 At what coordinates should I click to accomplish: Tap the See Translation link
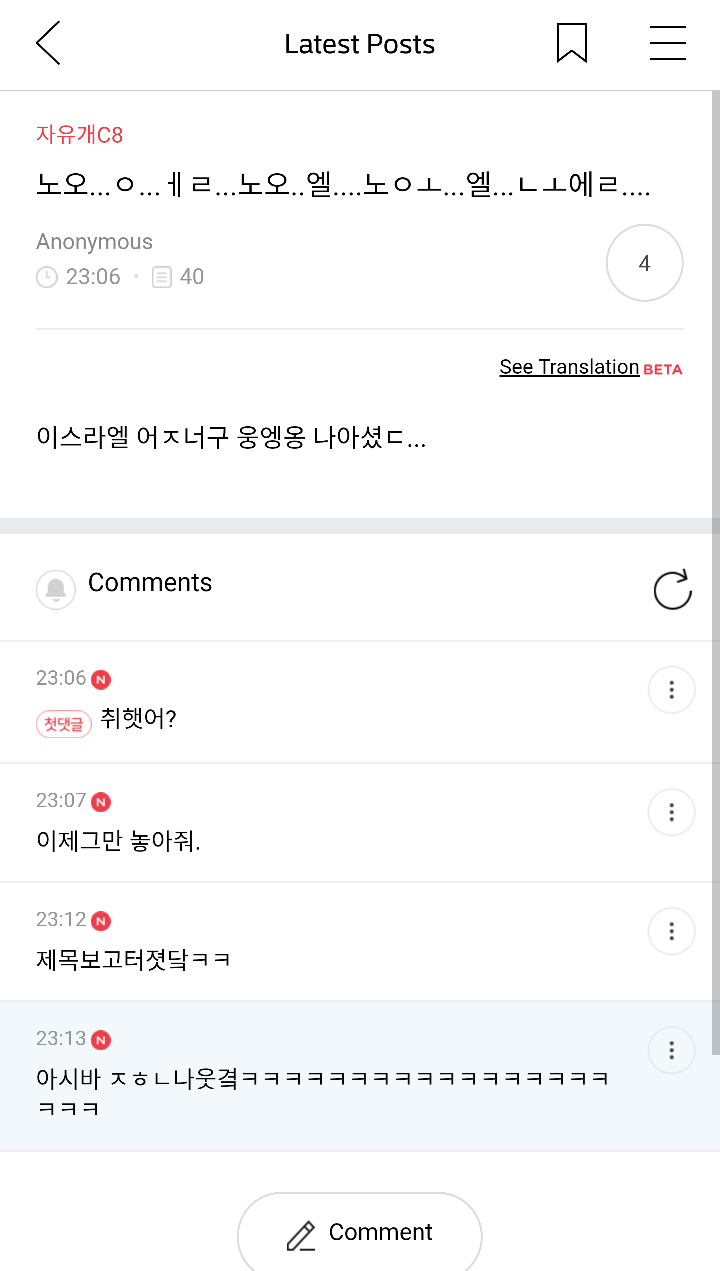click(x=569, y=367)
